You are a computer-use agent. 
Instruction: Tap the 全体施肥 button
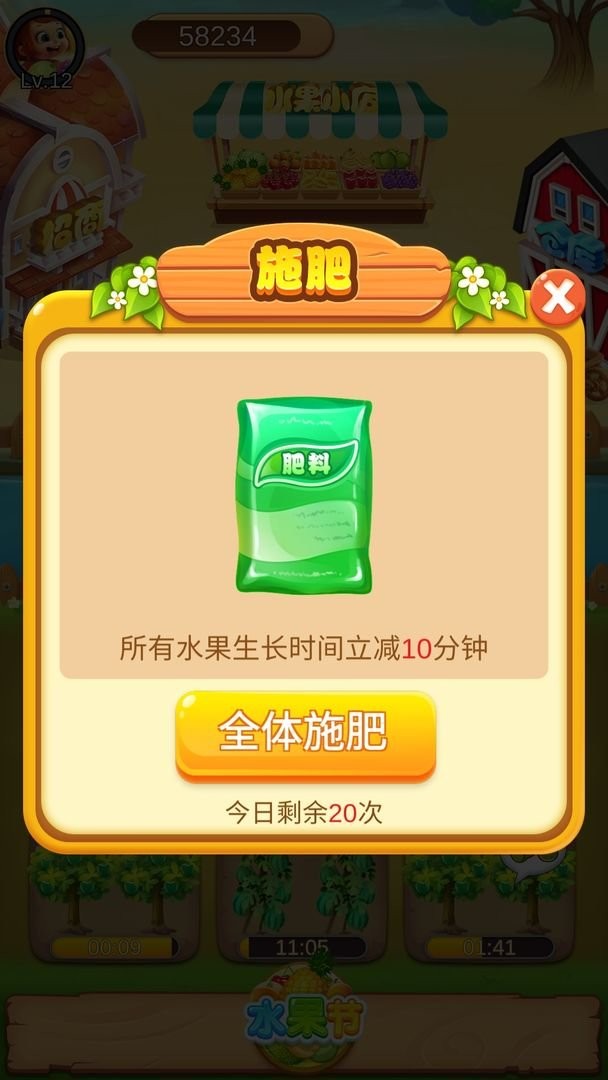(304, 734)
